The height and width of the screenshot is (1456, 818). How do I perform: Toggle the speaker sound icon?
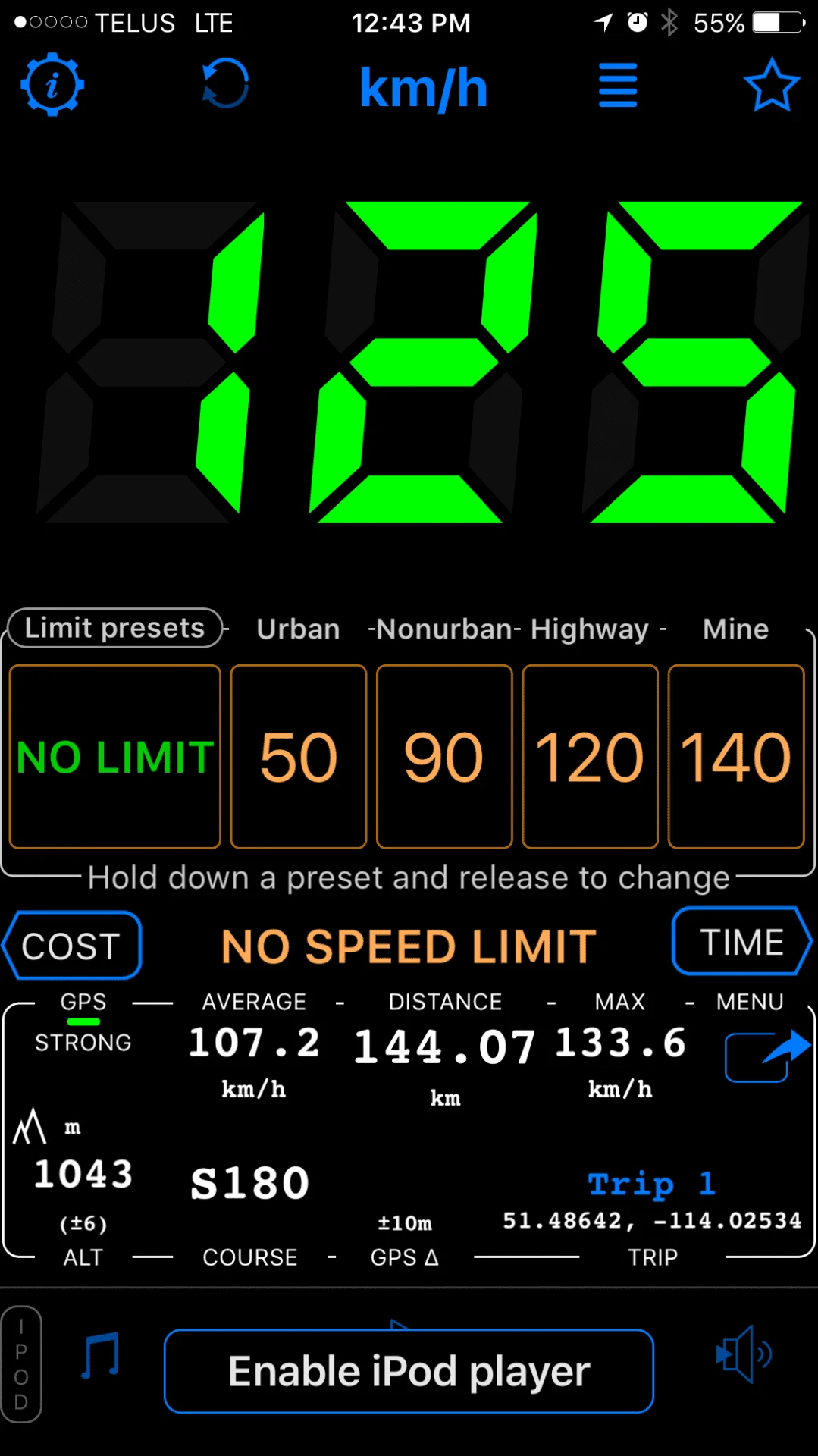pyautogui.click(x=743, y=1354)
